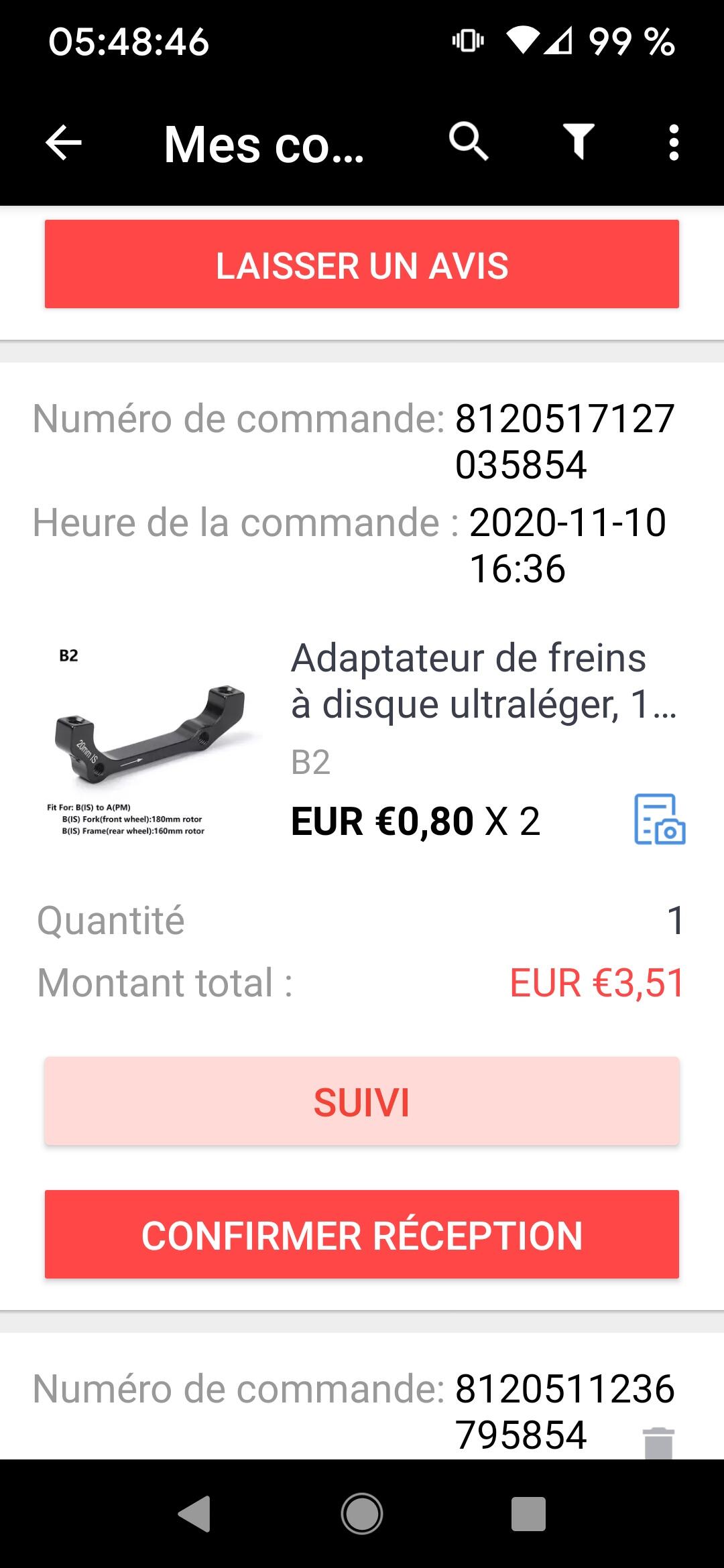The width and height of the screenshot is (724, 1568).
Task: Go back using the app bar arrow
Action: tap(64, 143)
